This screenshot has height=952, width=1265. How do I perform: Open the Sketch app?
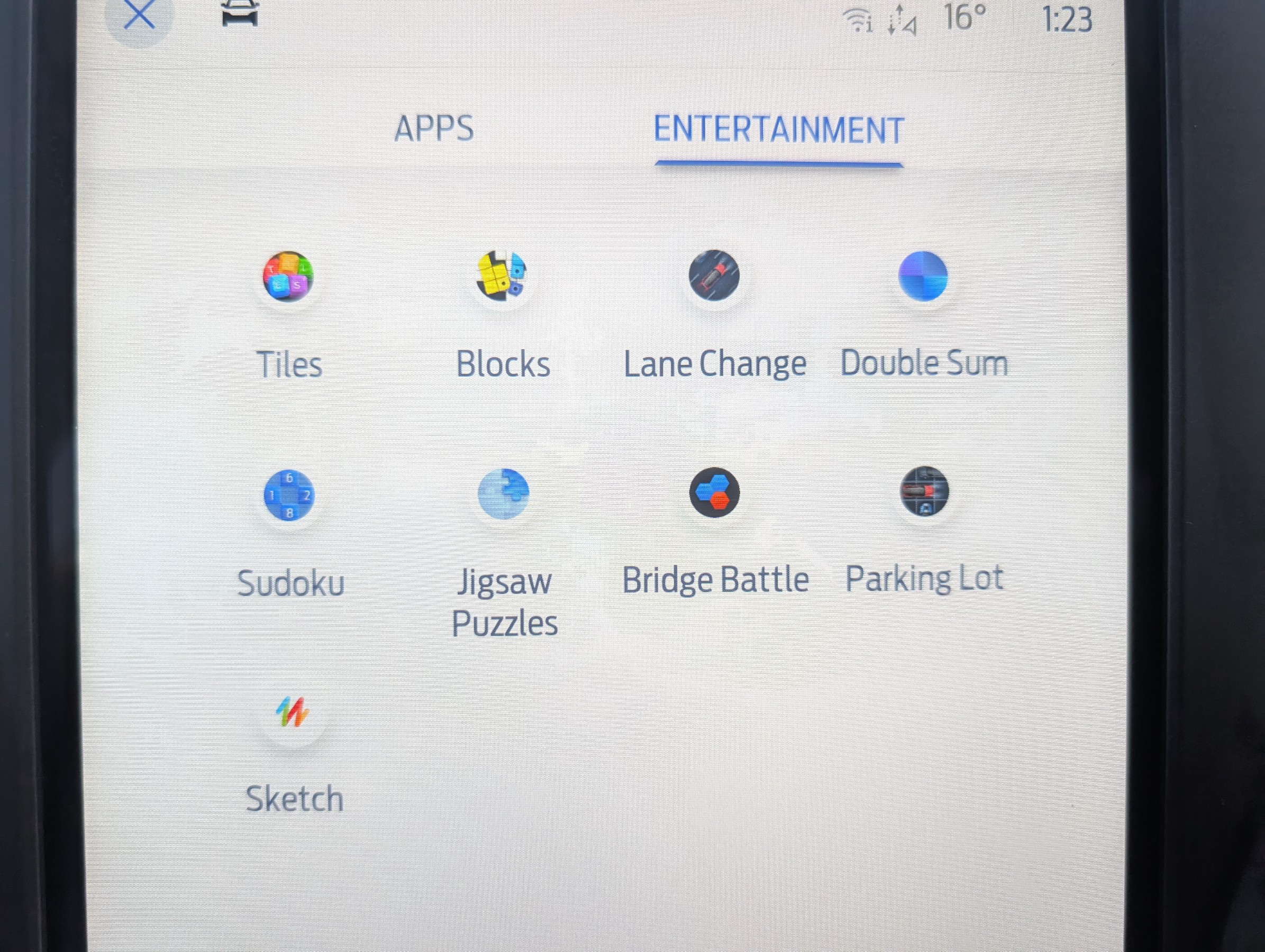[x=293, y=713]
